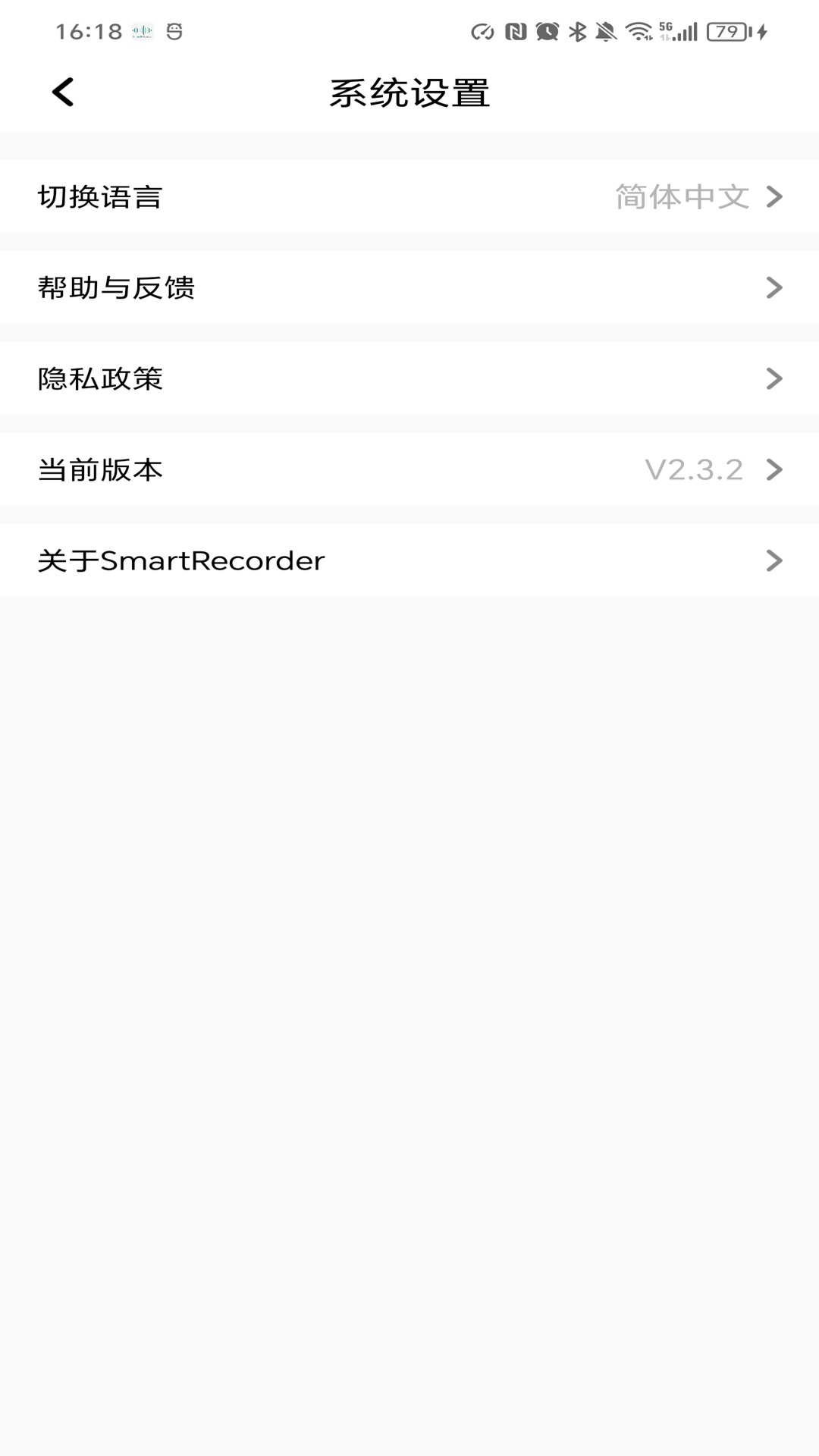Open the 关于SmartRecorder about page
This screenshot has width=819, height=1456.
pyautogui.click(x=409, y=560)
